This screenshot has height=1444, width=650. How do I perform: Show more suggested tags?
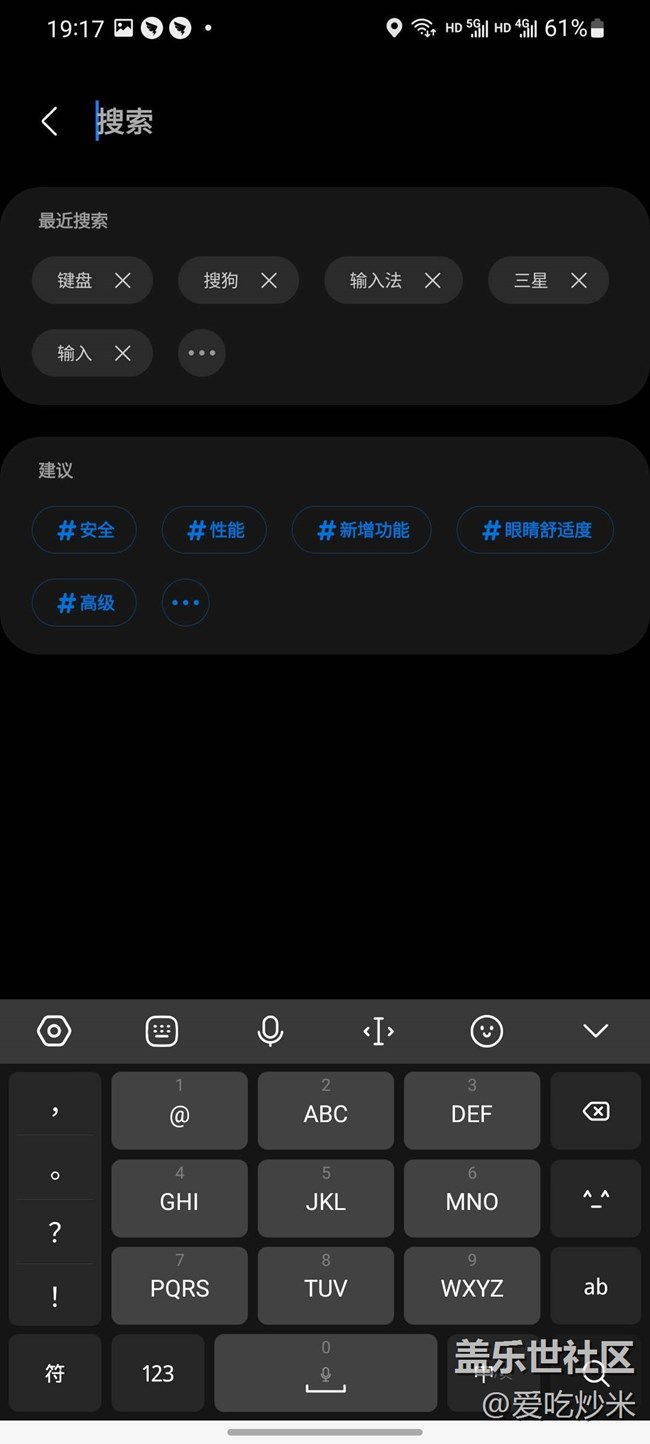(186, 603)
